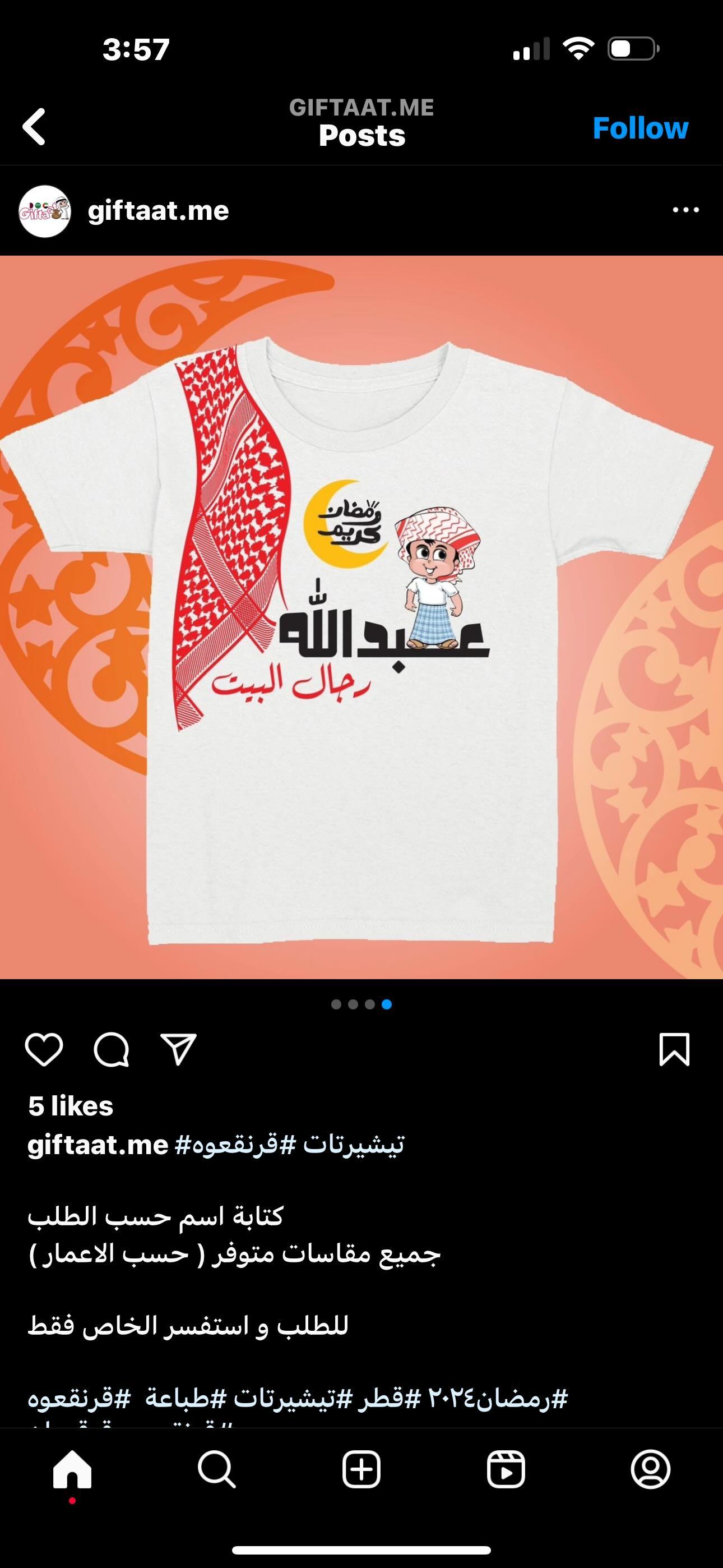Create a new post with the plus tab
This screenshot has height=1568, width=723.
[x=361, y=1470]
